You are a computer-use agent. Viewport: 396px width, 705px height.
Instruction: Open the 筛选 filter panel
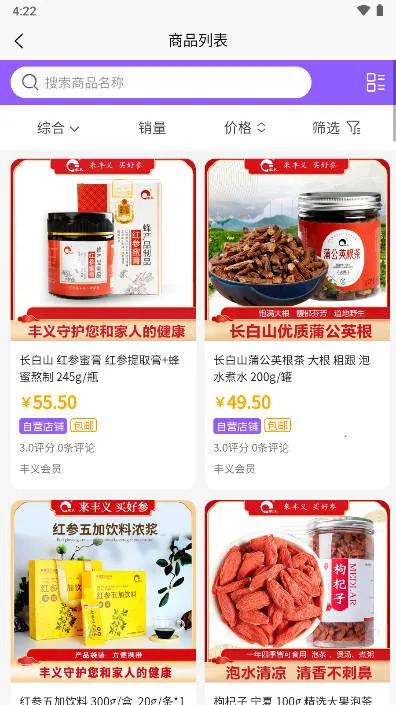[x=337, y=128]
